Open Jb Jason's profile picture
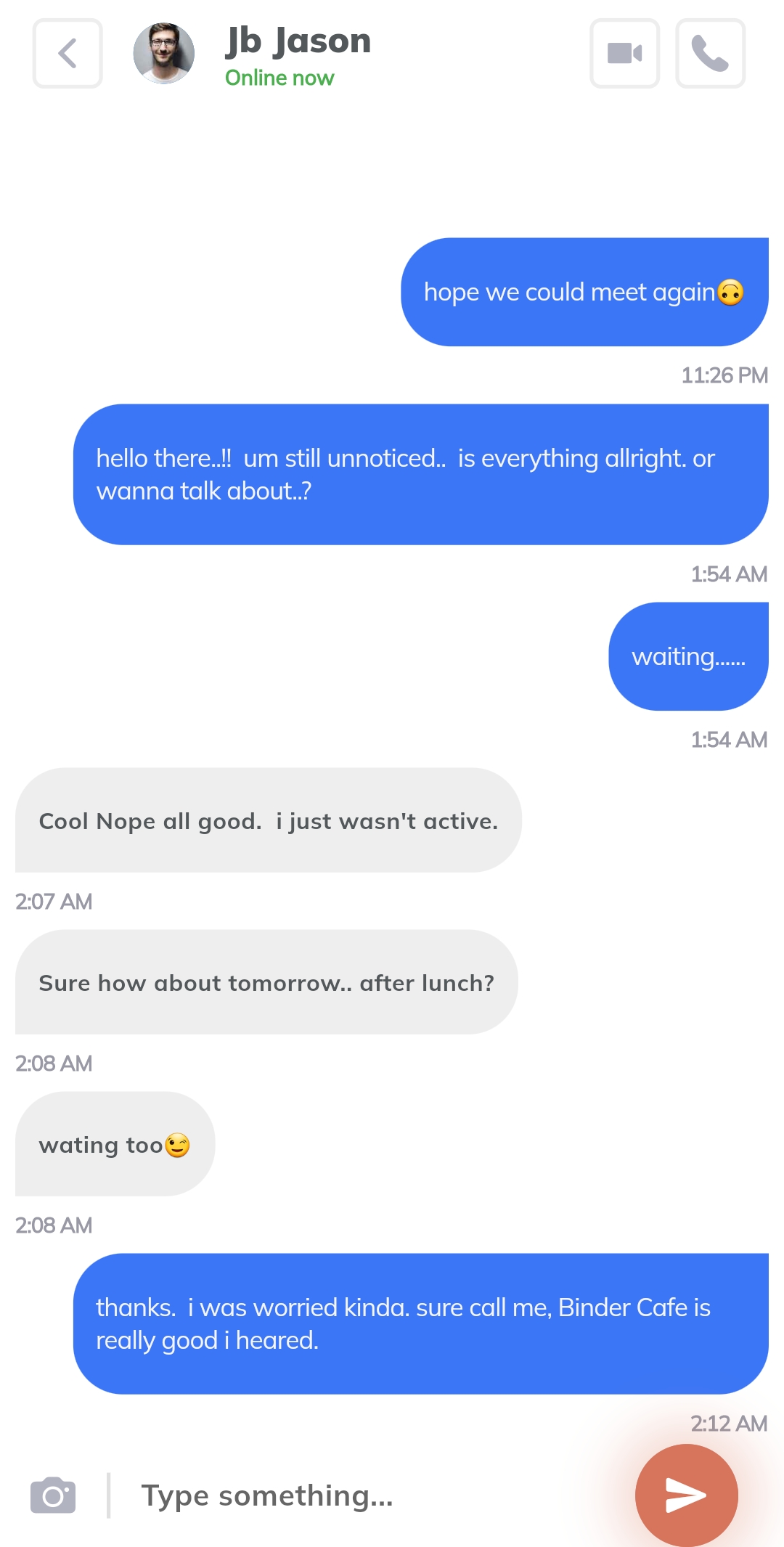This screenshot has width=784, height=1547. [163, 54]
